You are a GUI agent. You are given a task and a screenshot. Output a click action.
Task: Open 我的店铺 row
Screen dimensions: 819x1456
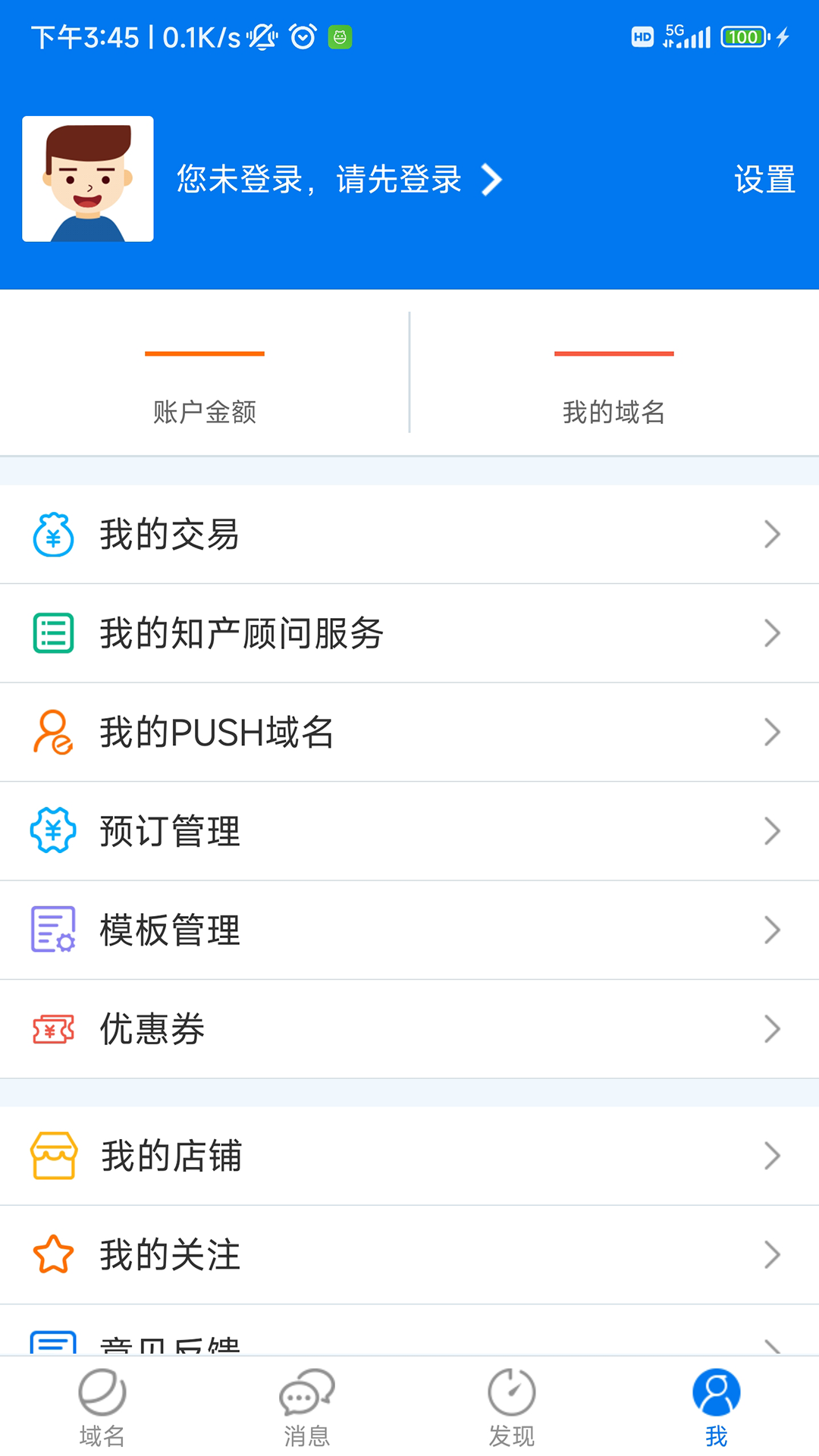click(409, 1156)
